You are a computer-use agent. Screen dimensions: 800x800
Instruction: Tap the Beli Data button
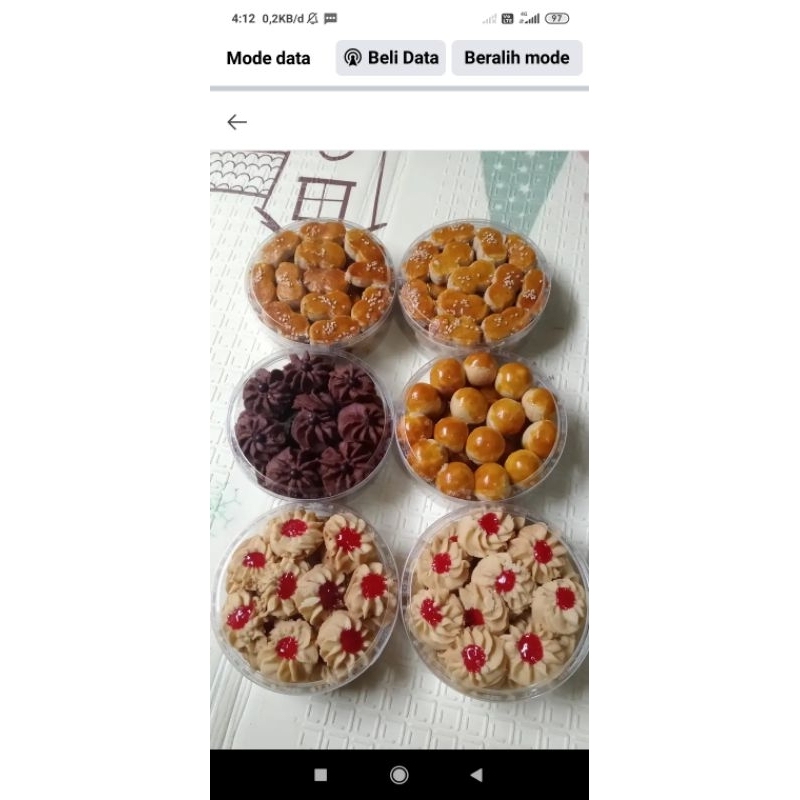point(391,58)
